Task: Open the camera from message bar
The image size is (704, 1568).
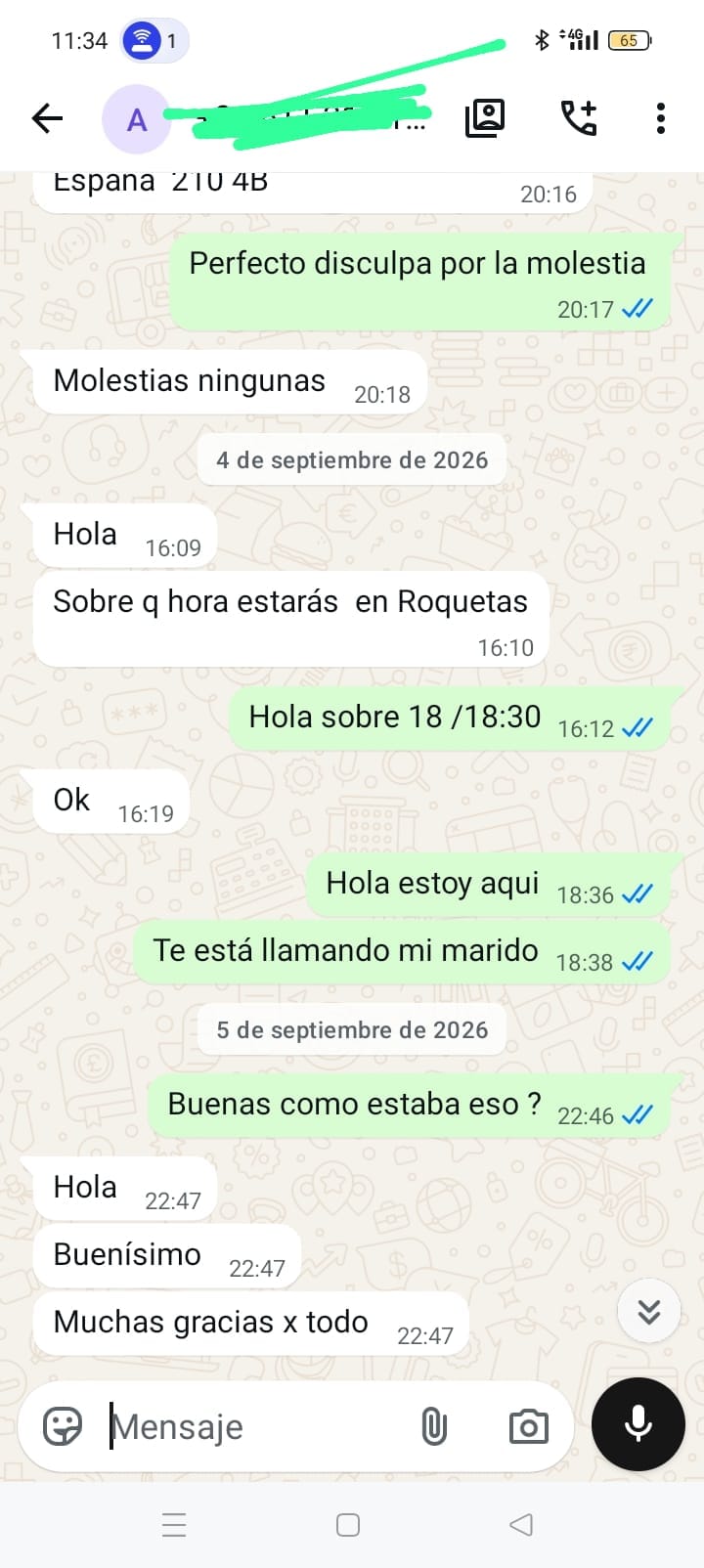Action: tap(529, 1427)
